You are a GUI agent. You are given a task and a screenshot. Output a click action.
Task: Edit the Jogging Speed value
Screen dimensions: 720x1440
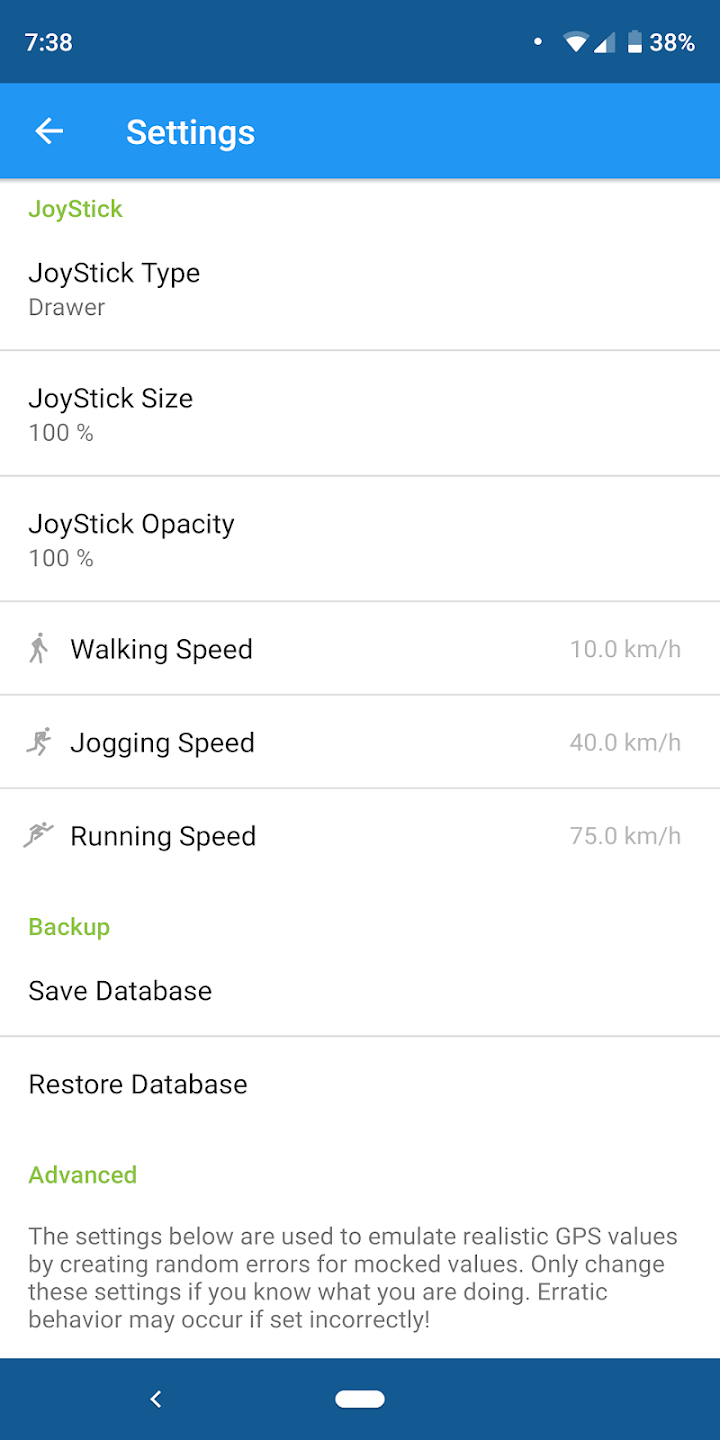pos(360,742)
